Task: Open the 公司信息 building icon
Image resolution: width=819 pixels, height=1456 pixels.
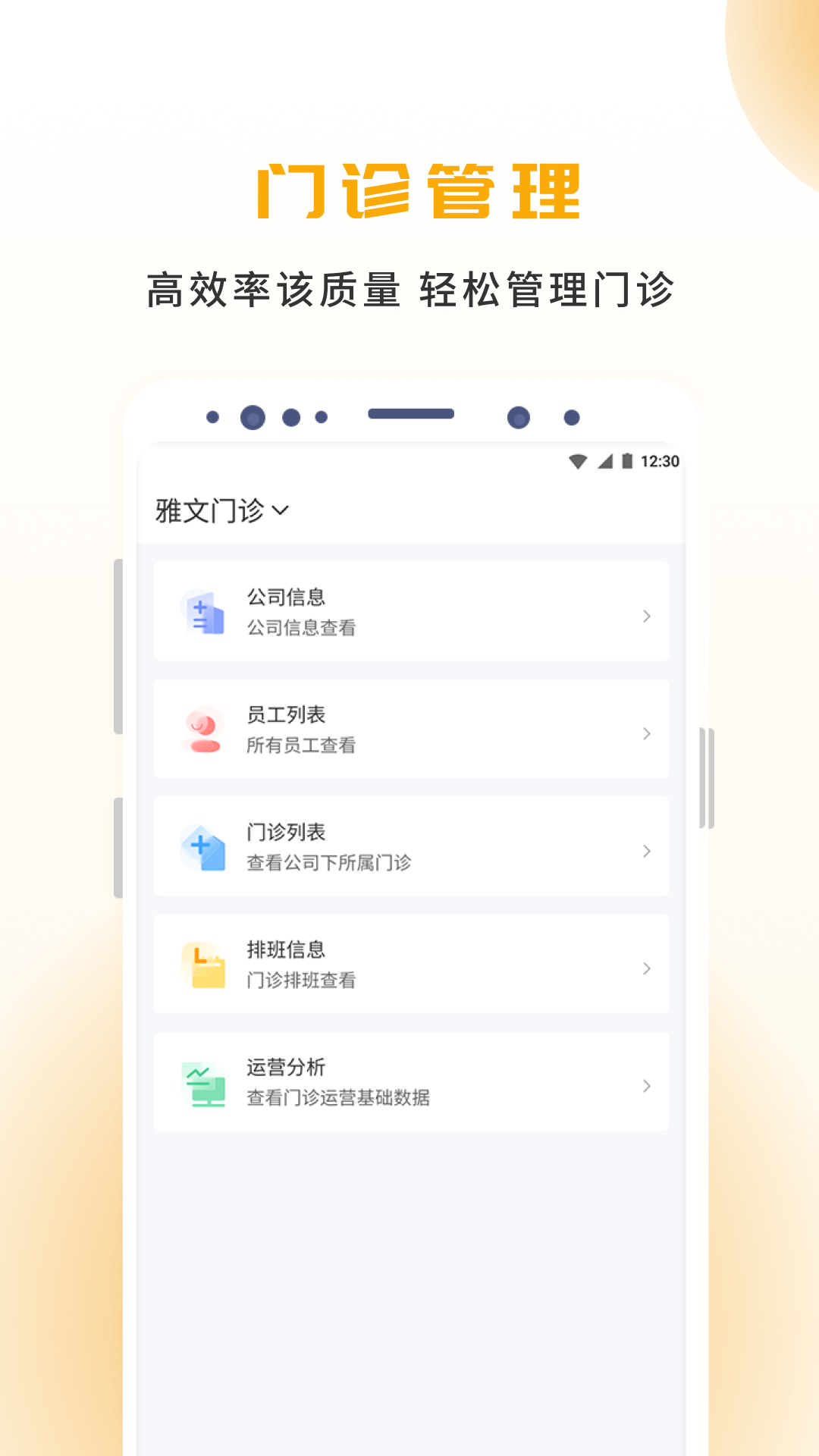Action: pos(203,614)
